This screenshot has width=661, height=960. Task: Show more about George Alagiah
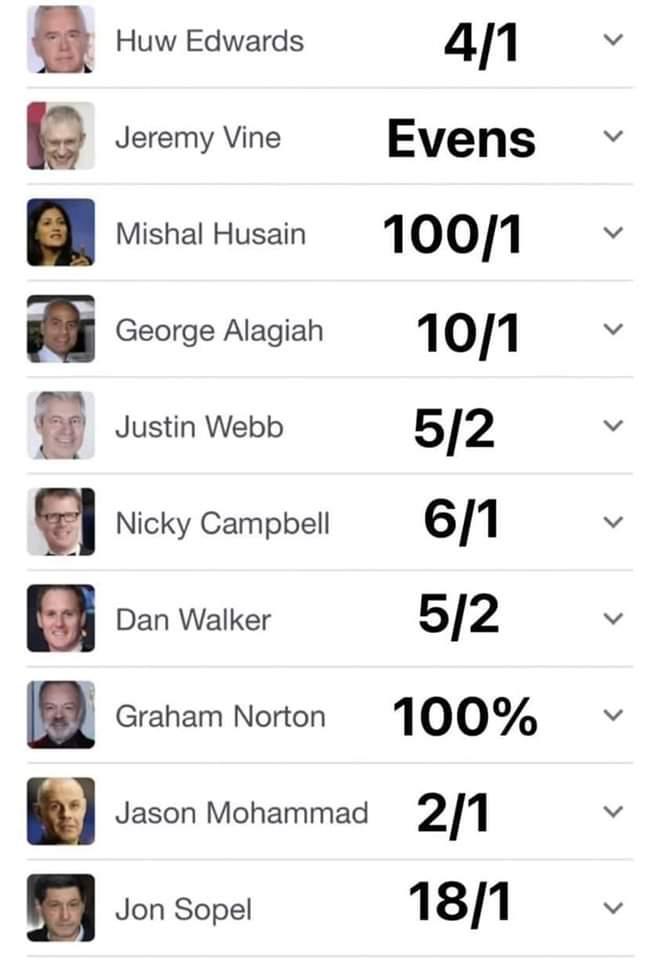(x=614, y=329)
